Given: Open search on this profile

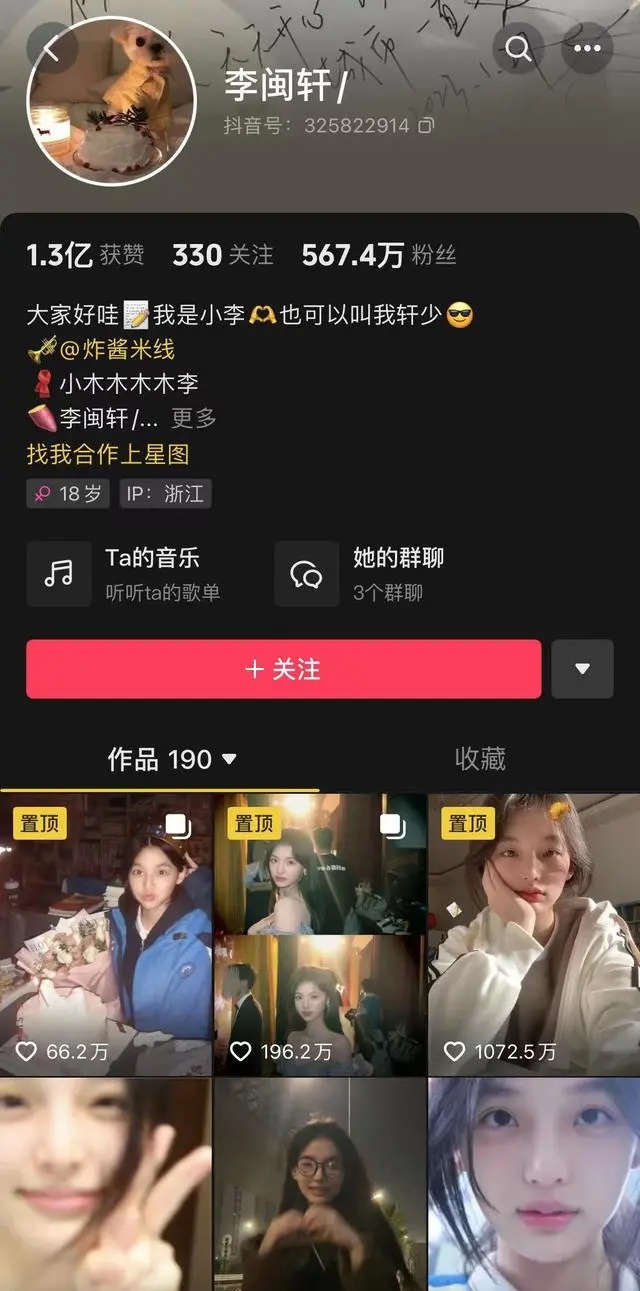Looking at the screenshot, I should pos(518,48).
